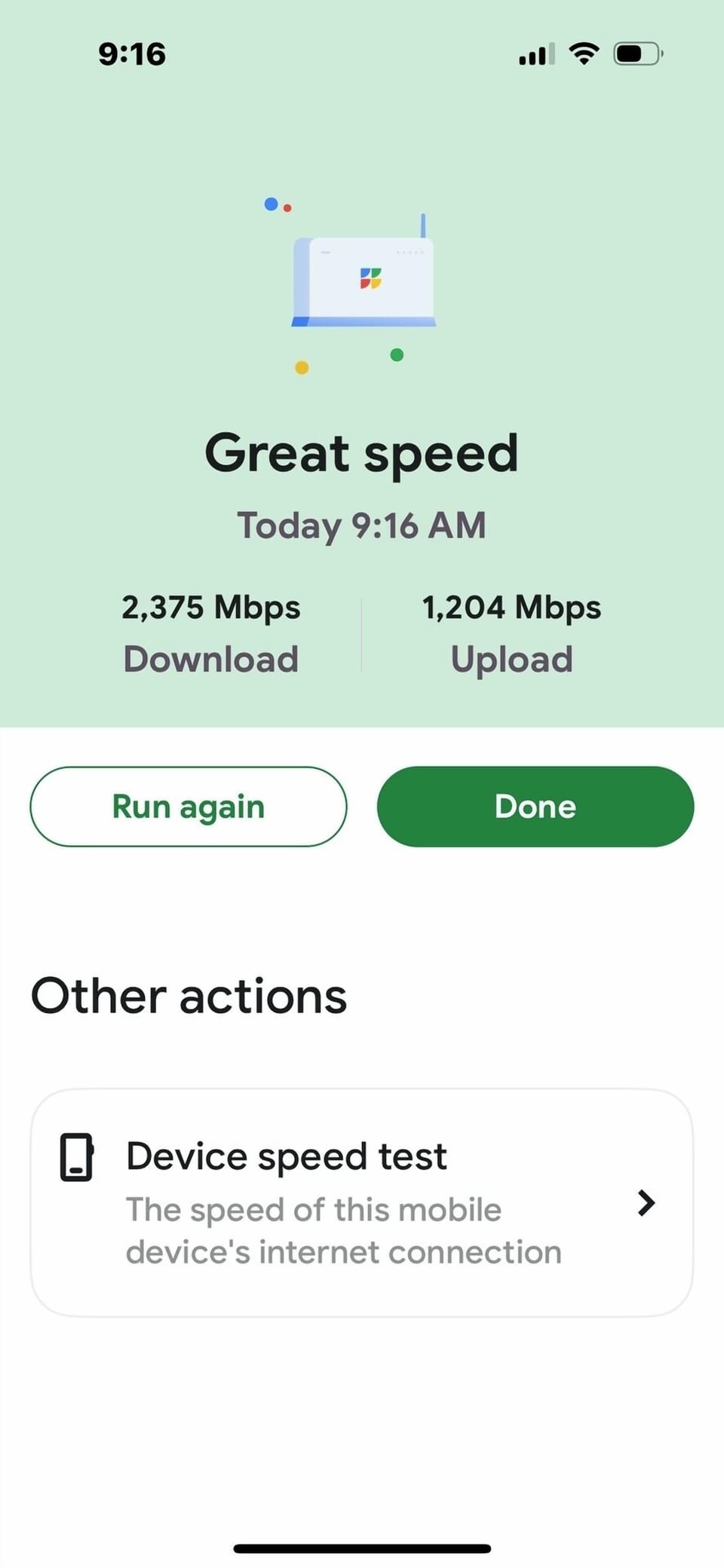Tap Run again to retest speed
The image size is (724, 1568).
pyautogui.click(x=189, y=807)
